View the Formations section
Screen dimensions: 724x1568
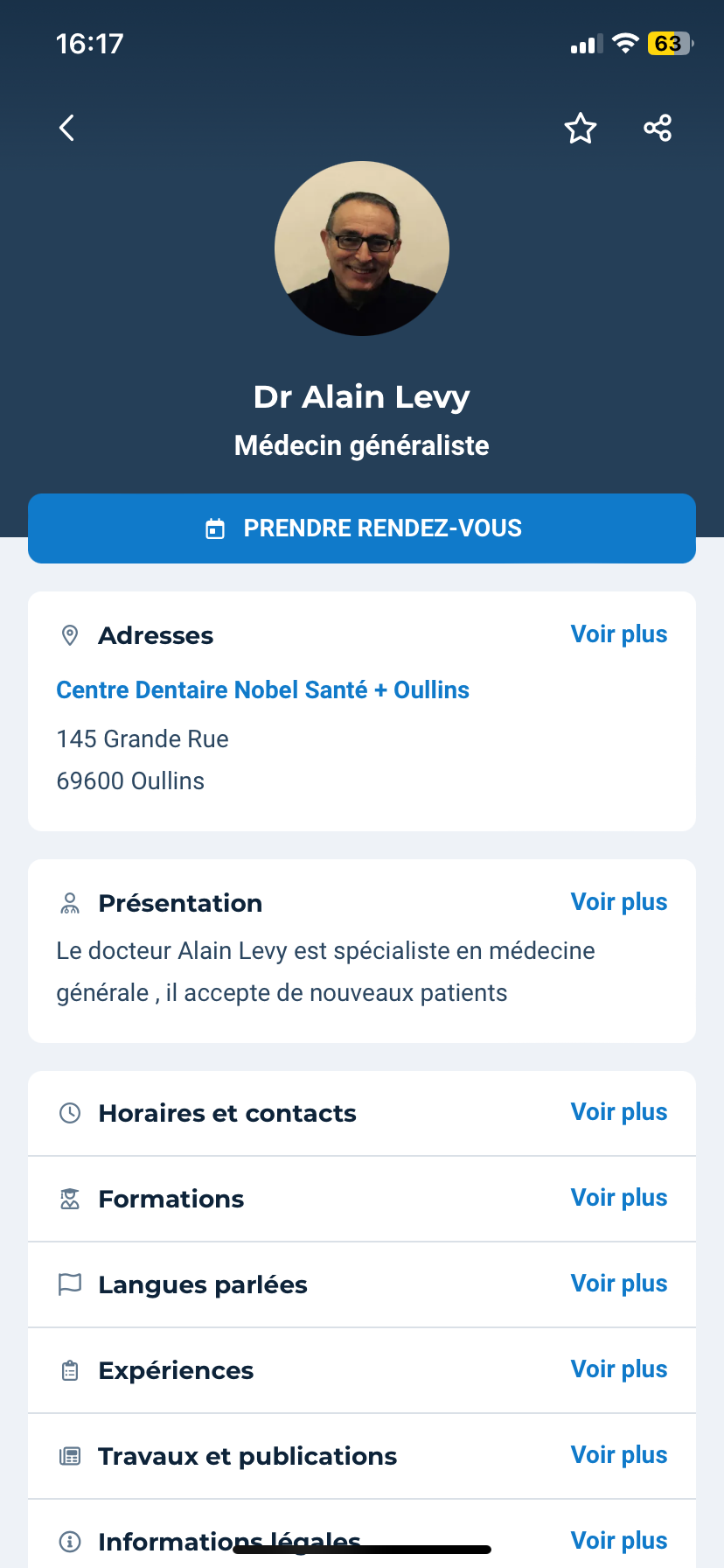click(618, 1198)
